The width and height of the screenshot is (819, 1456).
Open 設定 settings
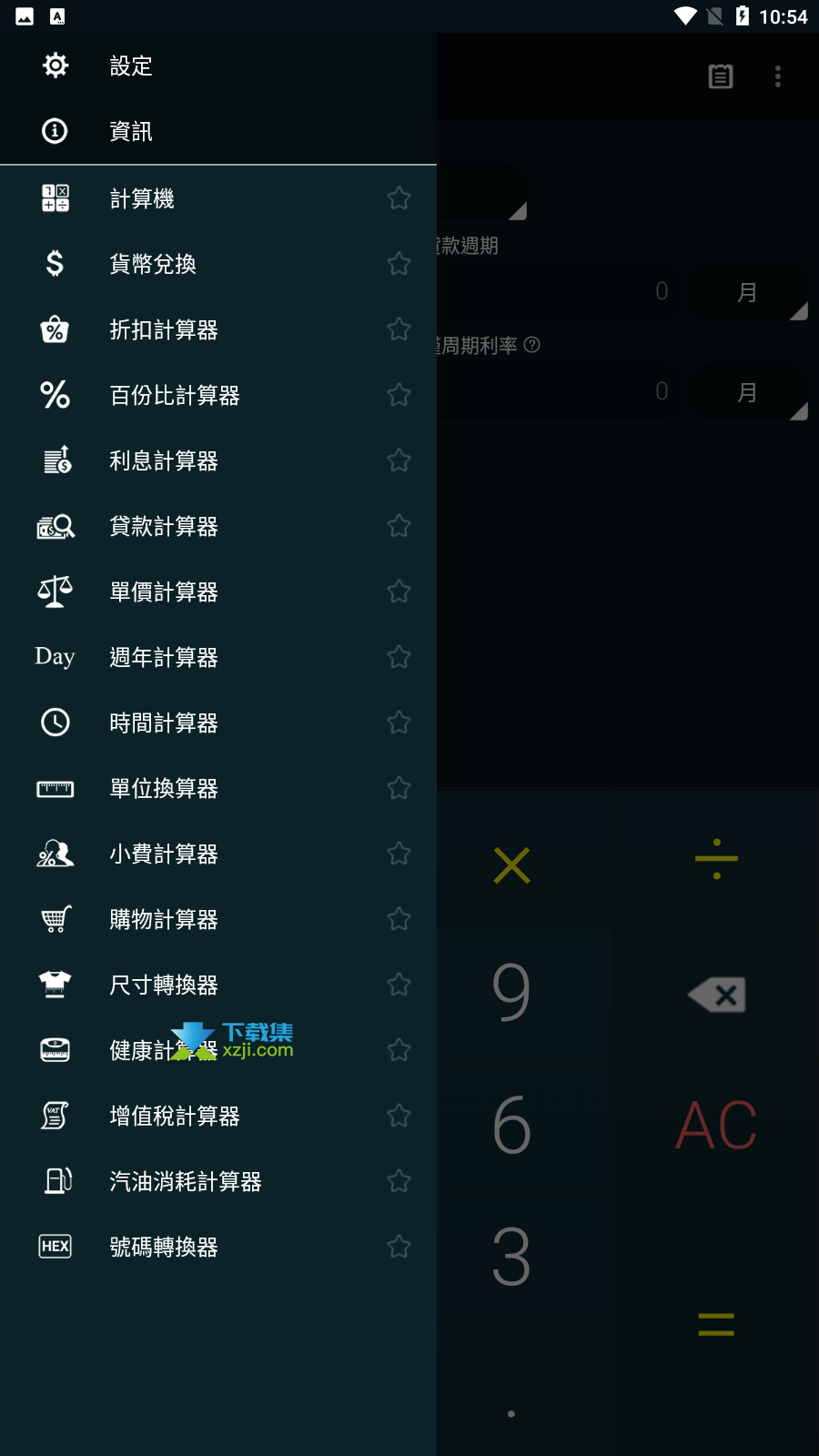(x=218, y=66)
